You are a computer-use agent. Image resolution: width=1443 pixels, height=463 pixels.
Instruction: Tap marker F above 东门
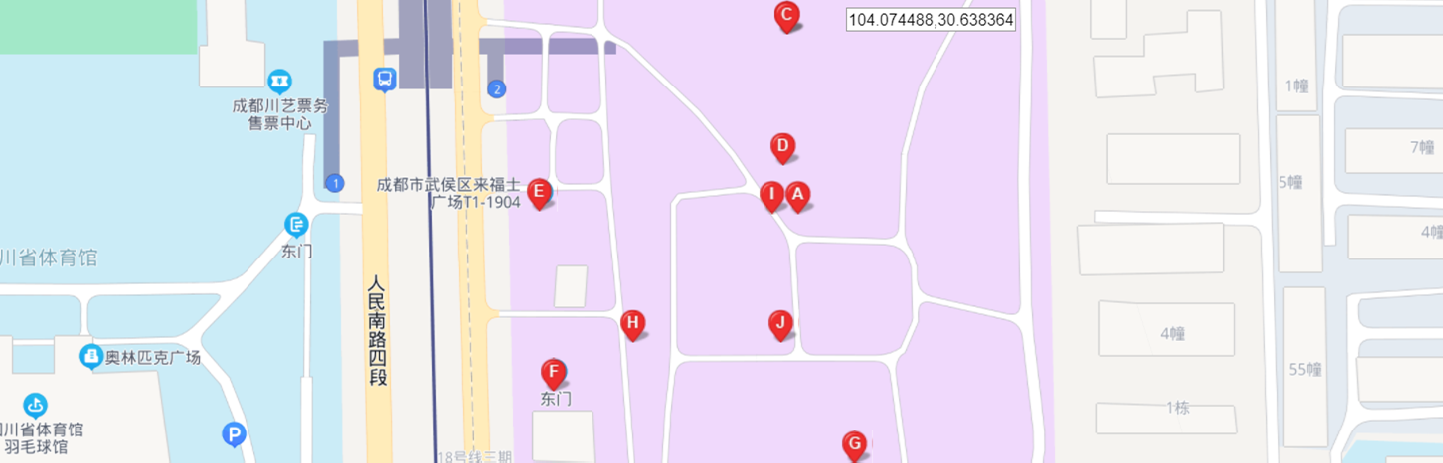click(553, 373)
